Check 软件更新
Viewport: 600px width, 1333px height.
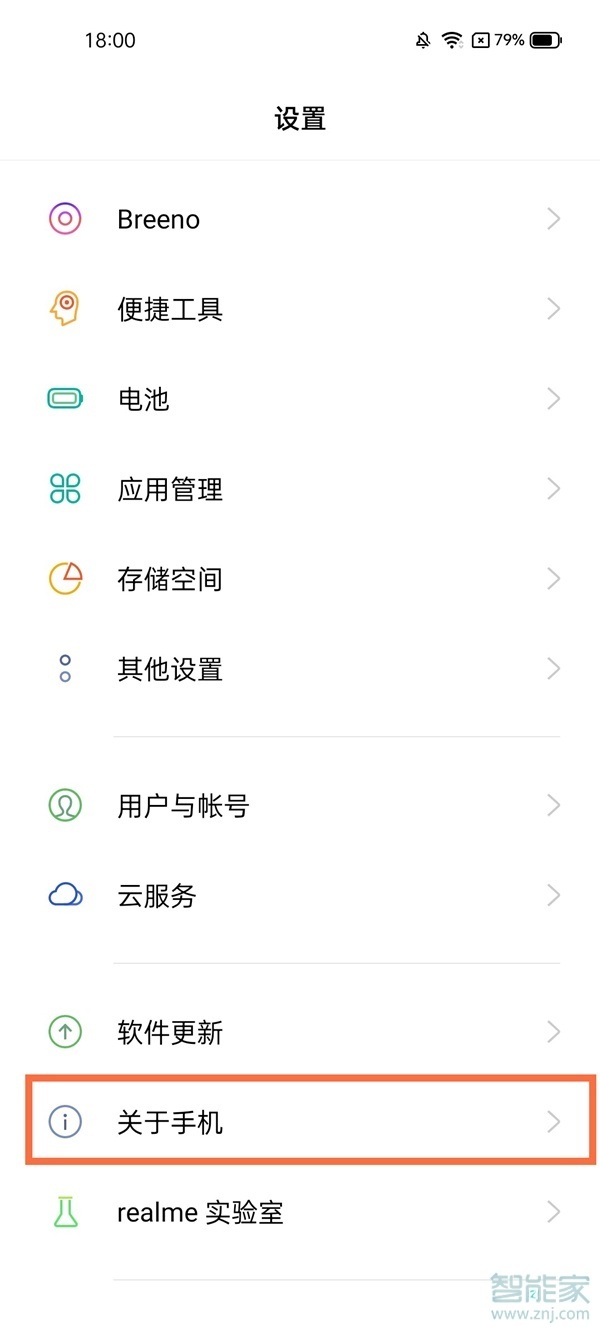coord(300,1032)
